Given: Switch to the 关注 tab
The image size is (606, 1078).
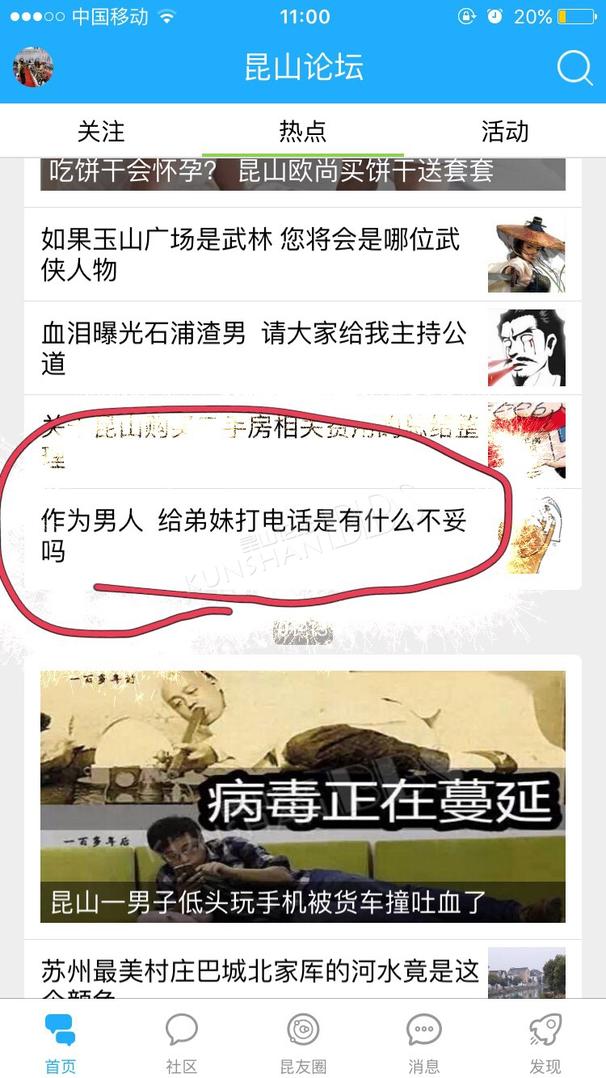Looking at the screenshot, I should click(x=100, y=131).
